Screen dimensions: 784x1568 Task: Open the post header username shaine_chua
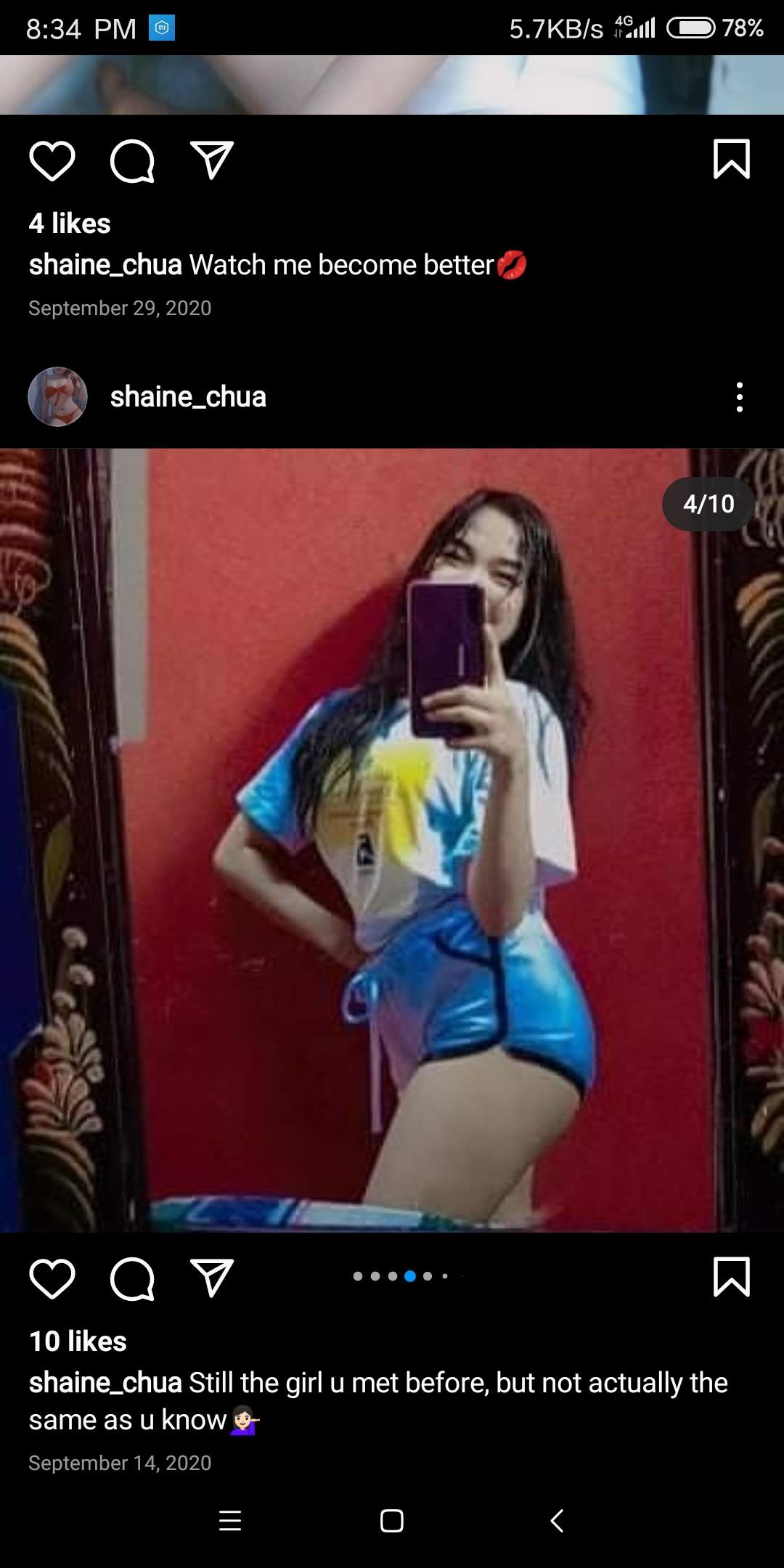188,397
